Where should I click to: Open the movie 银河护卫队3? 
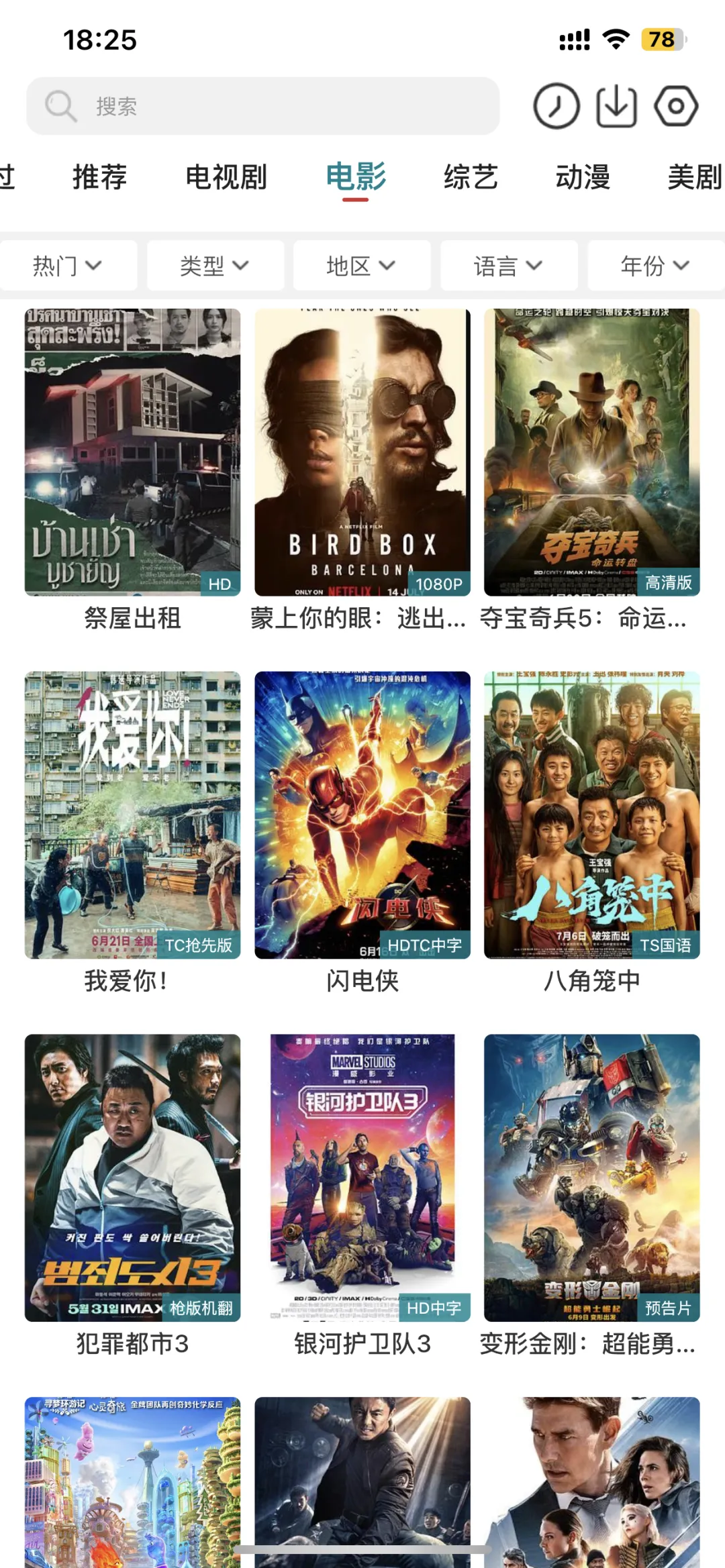pyautogui.click(x=362, y=1178)
